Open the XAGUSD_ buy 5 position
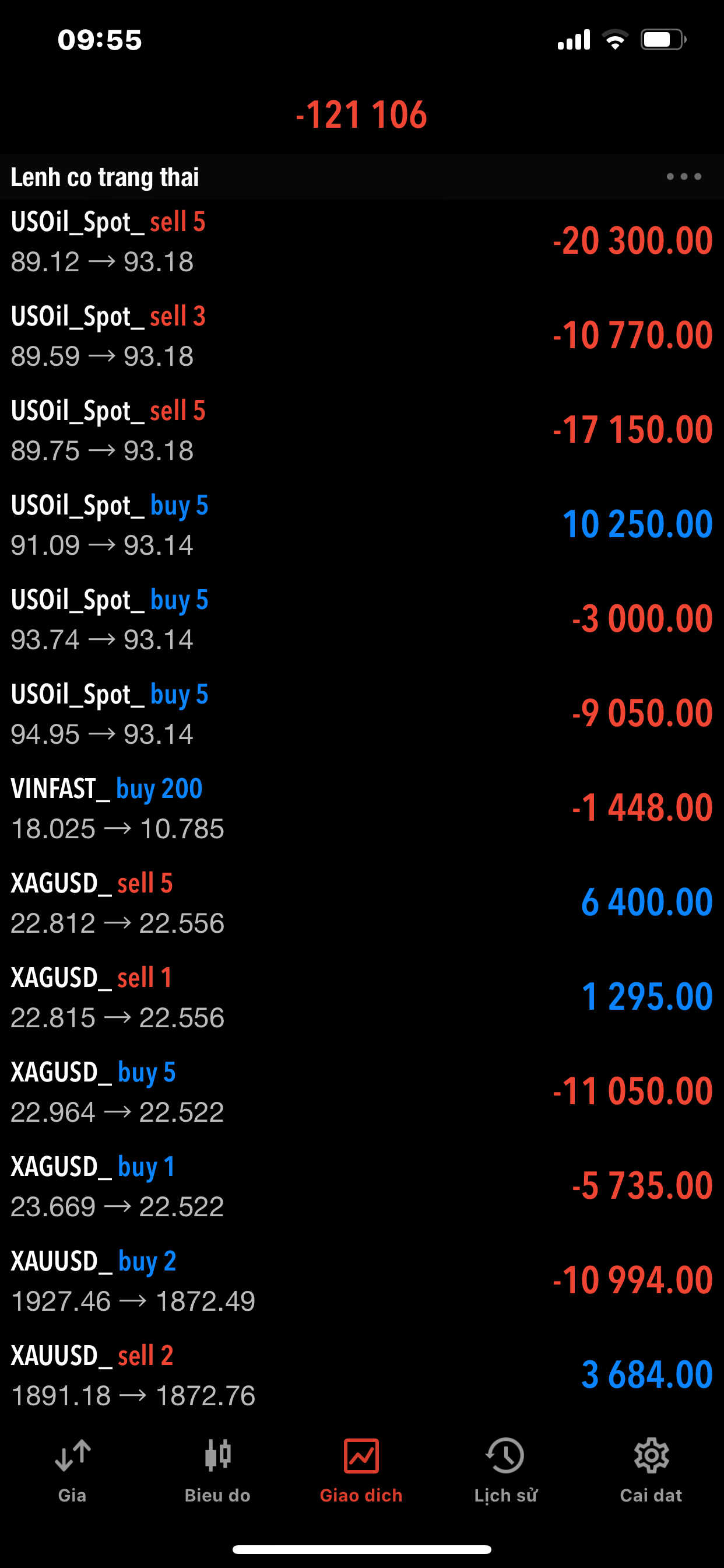Image resolution: width=724 pixels, height=1568 pixels. coord(361,1091)
